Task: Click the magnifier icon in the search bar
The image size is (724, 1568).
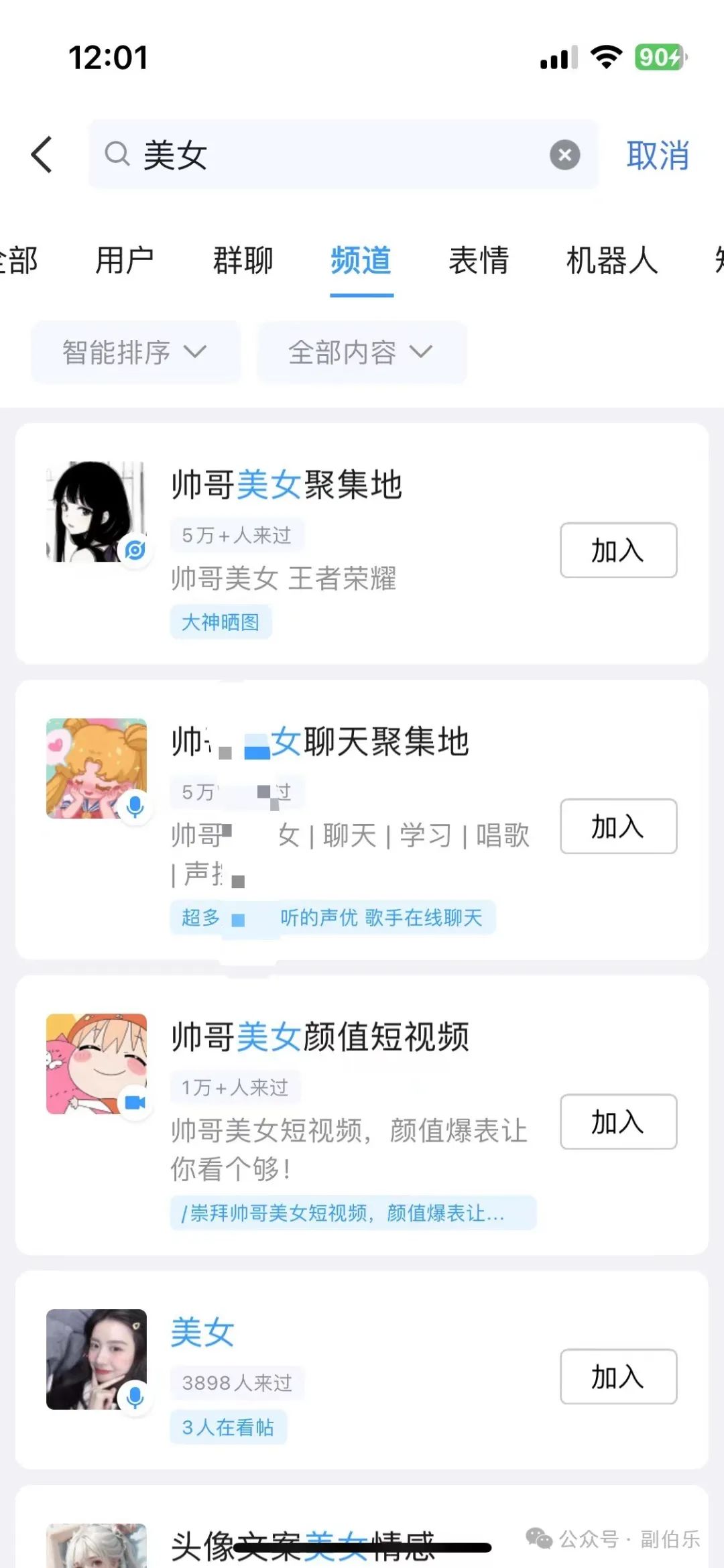Action: (x=119, y=154)
